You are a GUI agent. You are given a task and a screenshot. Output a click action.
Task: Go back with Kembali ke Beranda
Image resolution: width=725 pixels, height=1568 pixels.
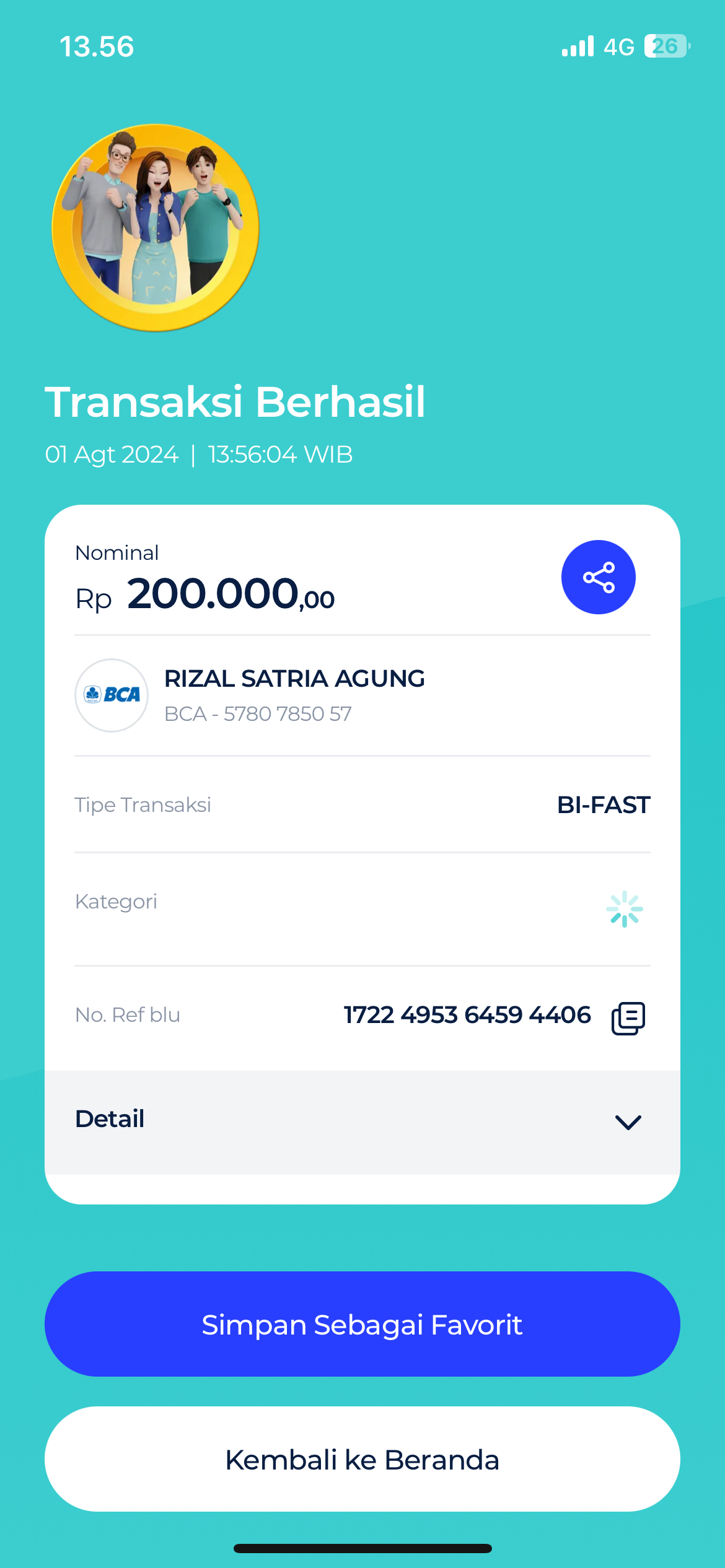point(362,1459)
